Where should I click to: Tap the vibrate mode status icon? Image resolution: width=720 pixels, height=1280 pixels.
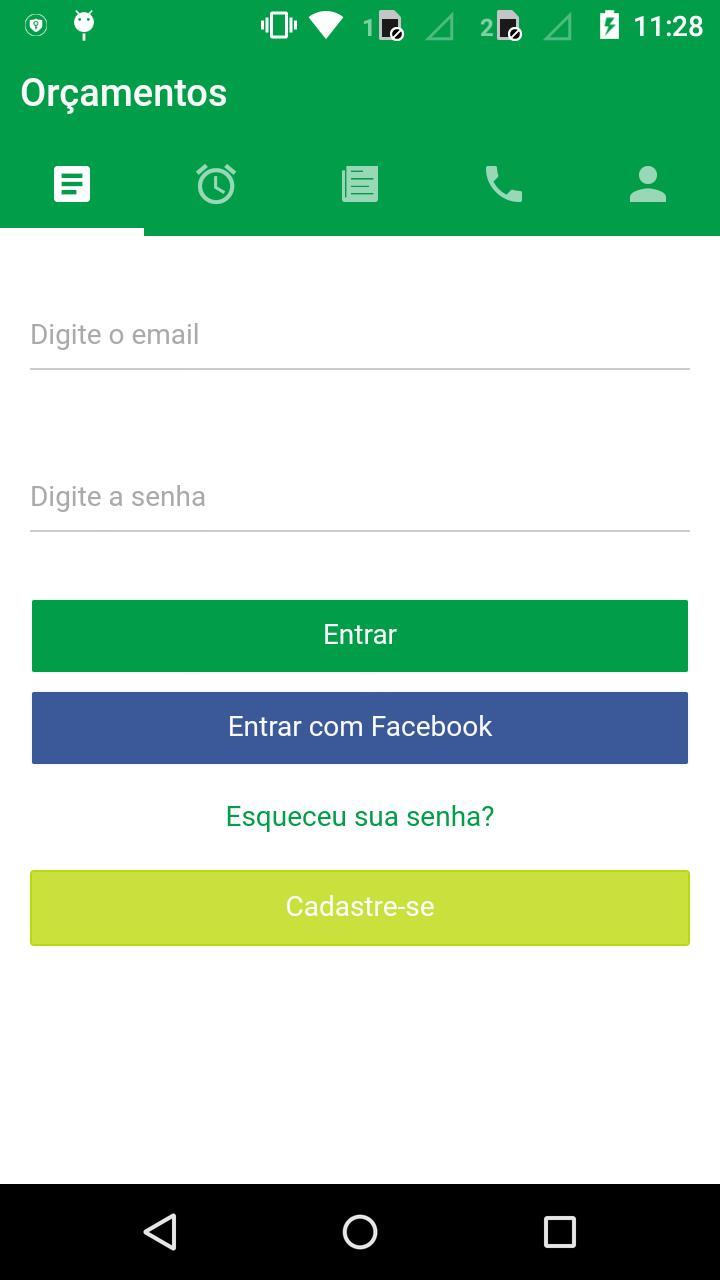[x=278, y=24]
